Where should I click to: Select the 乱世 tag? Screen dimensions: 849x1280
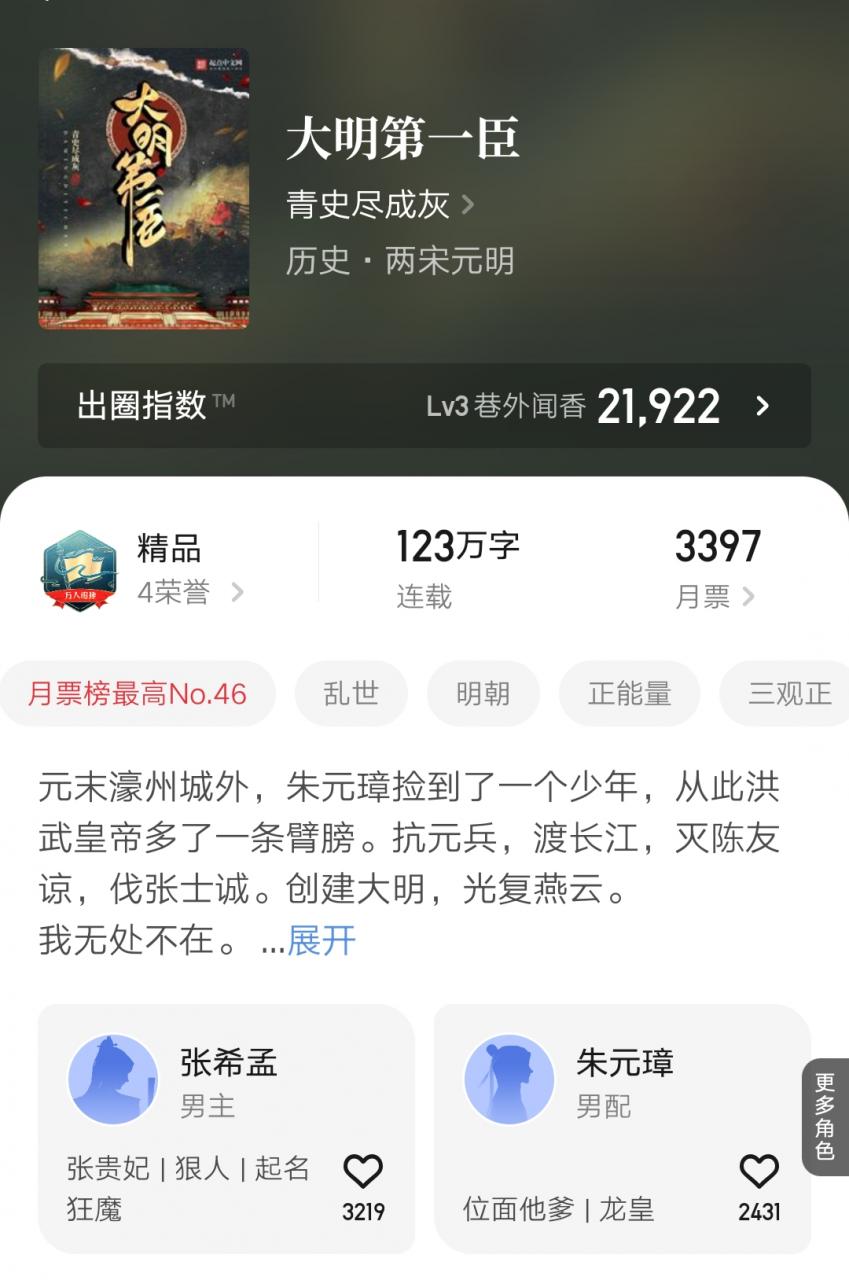tap(351, 692)
